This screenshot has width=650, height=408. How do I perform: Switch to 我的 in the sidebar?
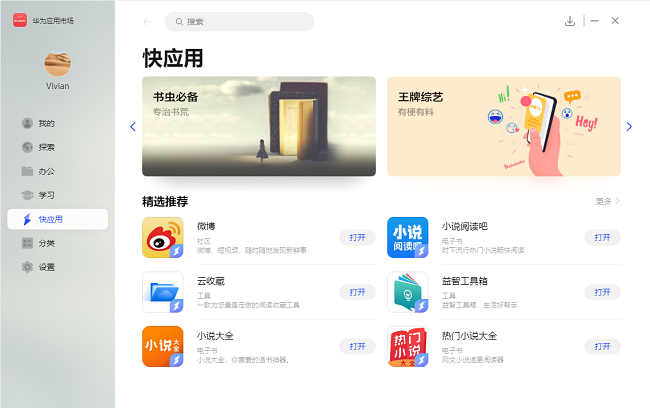pos(46,123)
